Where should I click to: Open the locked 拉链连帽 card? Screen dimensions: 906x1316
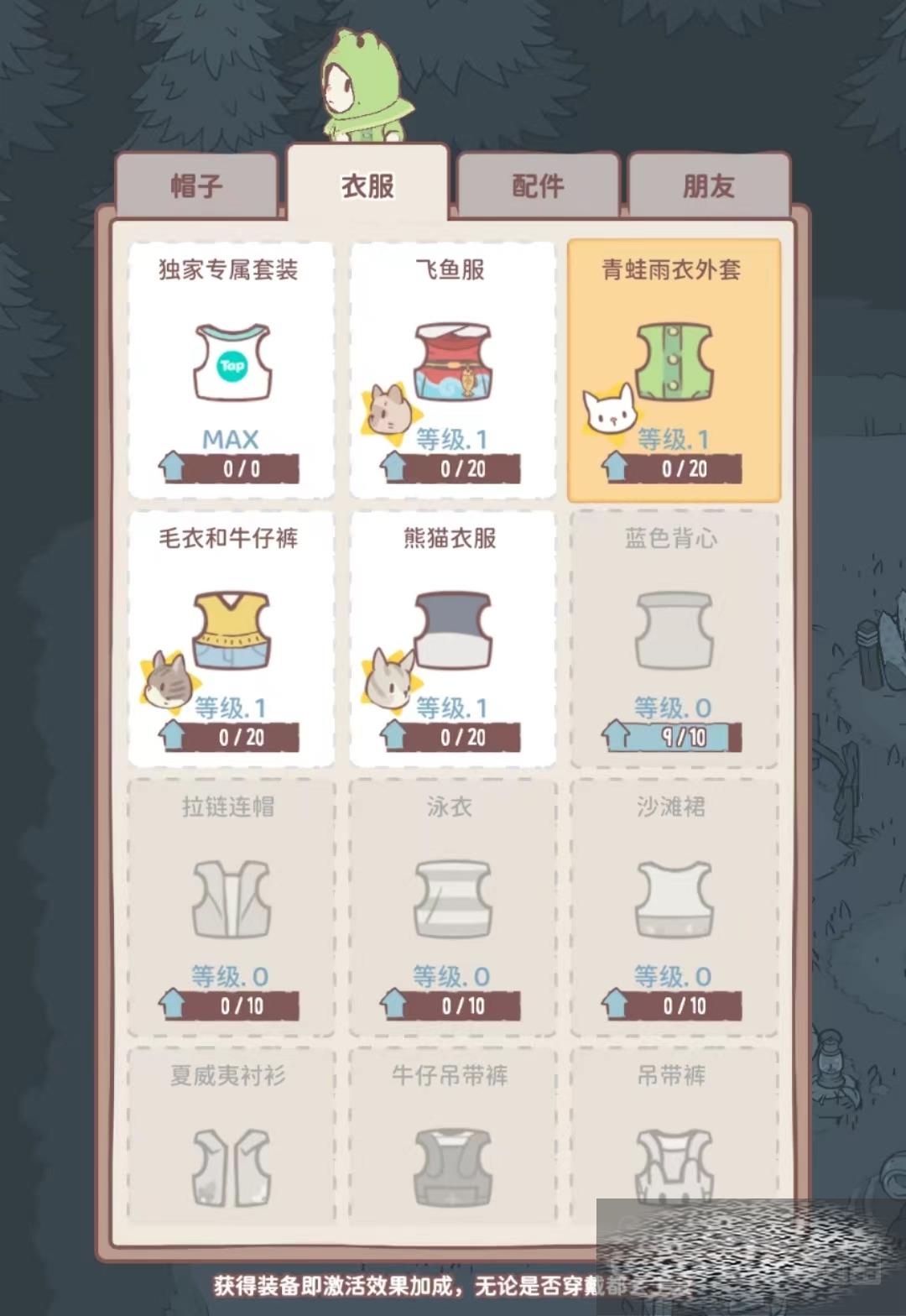(x=231, y=906)
